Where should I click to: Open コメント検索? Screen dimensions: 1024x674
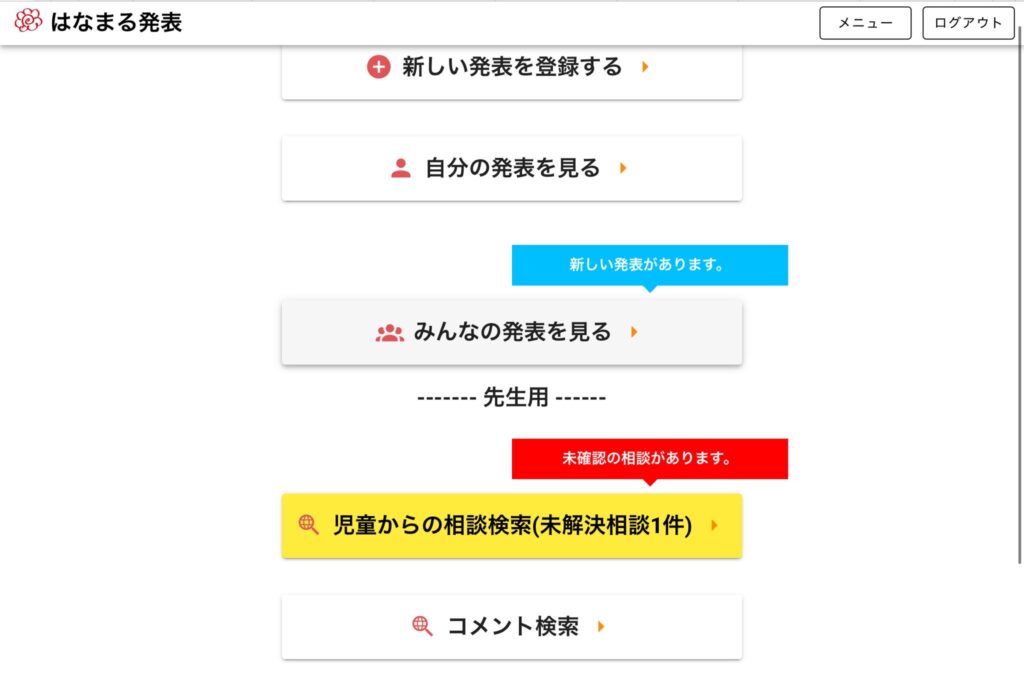point(511,627)
